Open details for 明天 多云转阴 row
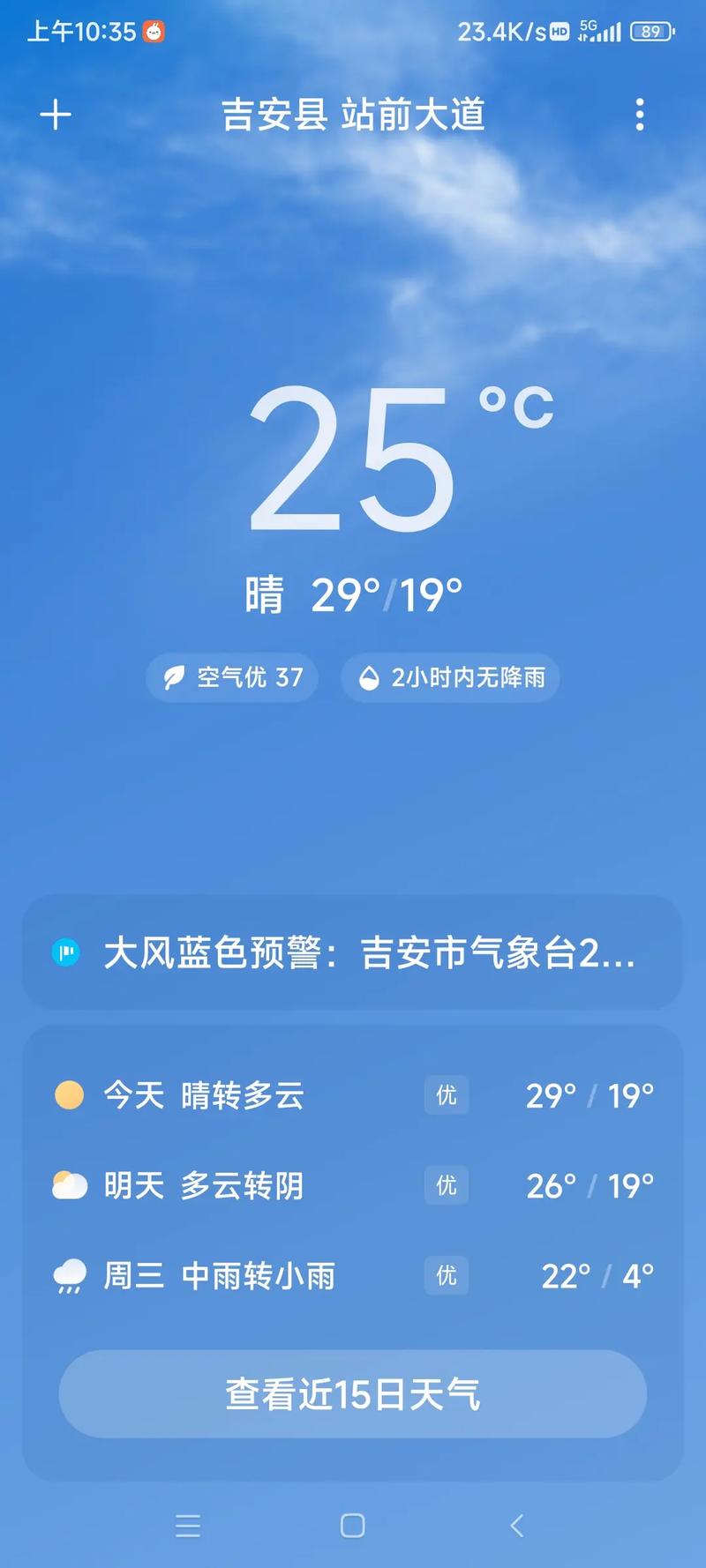 [x=353, y=1185]
